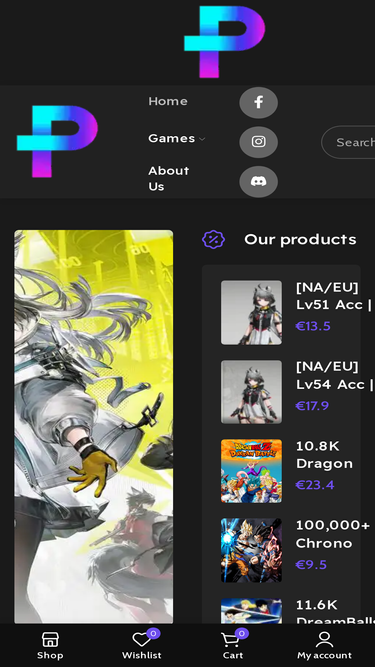The image size is (375, 667).
Task: Open the yellow anime promo banner
Action: coord(94,427)
